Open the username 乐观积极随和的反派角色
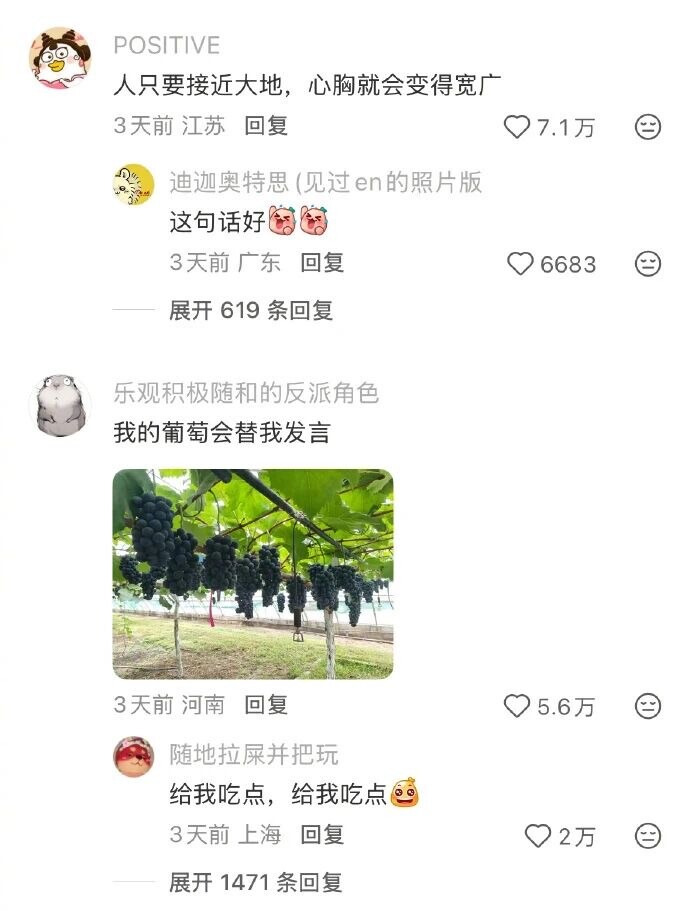This screenshot has width=690, height=911. click(x=246, y=393)
